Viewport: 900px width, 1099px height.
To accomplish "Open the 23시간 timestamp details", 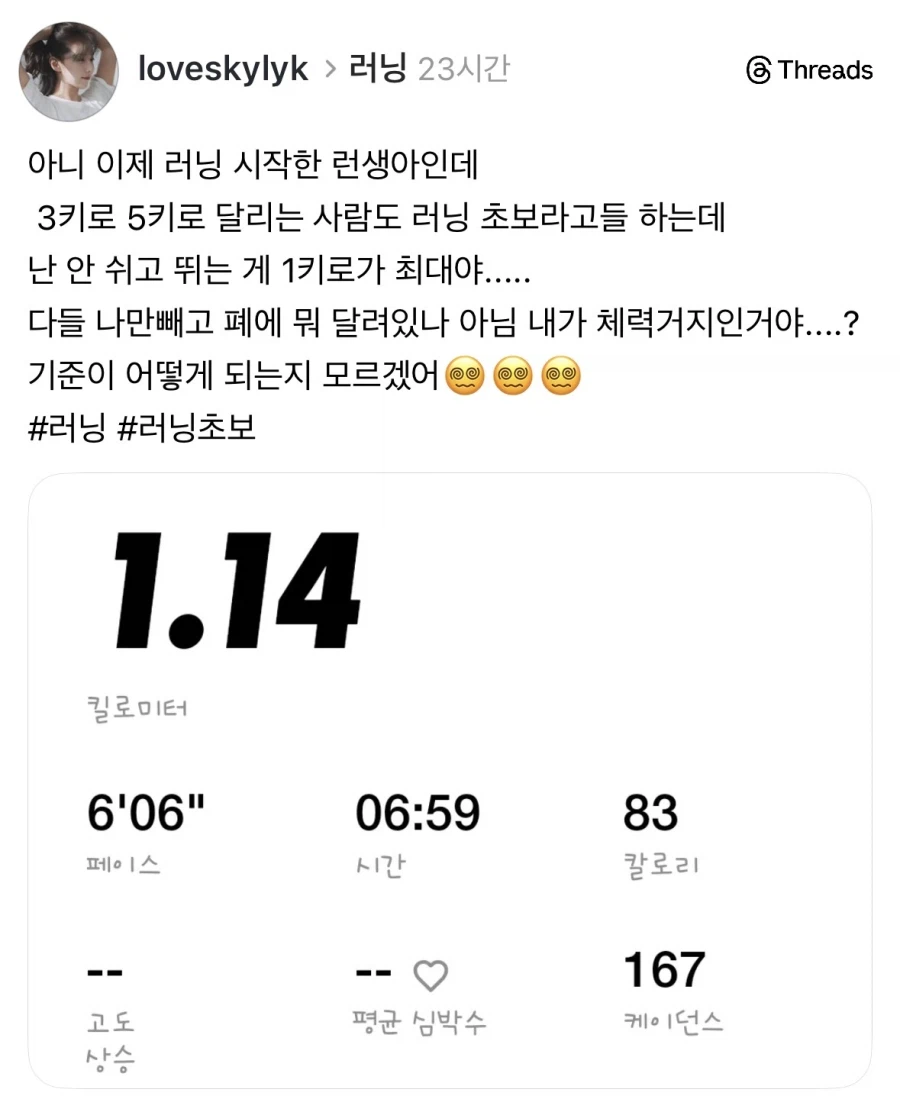I will point(463,68).
